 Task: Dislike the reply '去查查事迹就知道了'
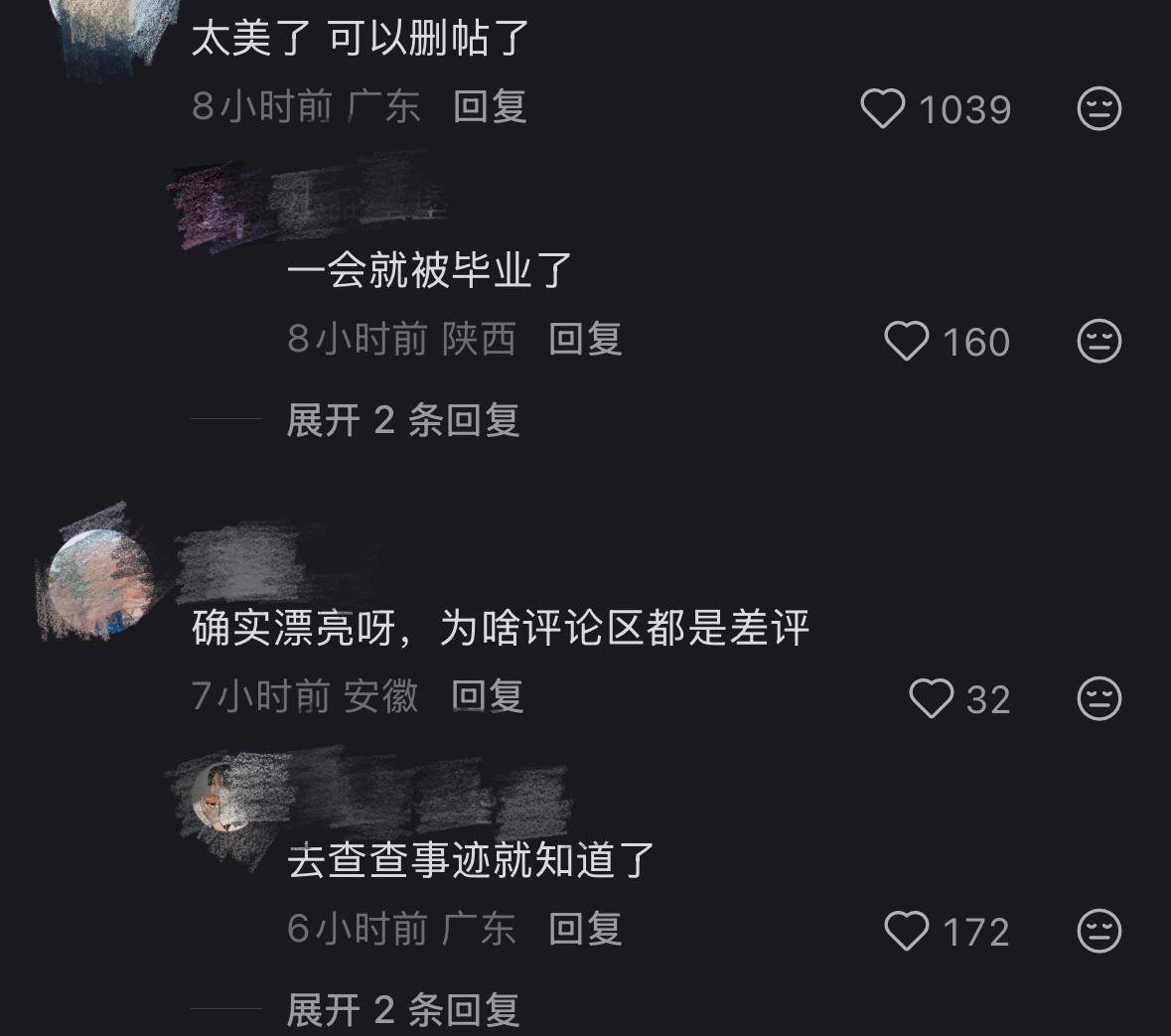(x=1098, y=931)
